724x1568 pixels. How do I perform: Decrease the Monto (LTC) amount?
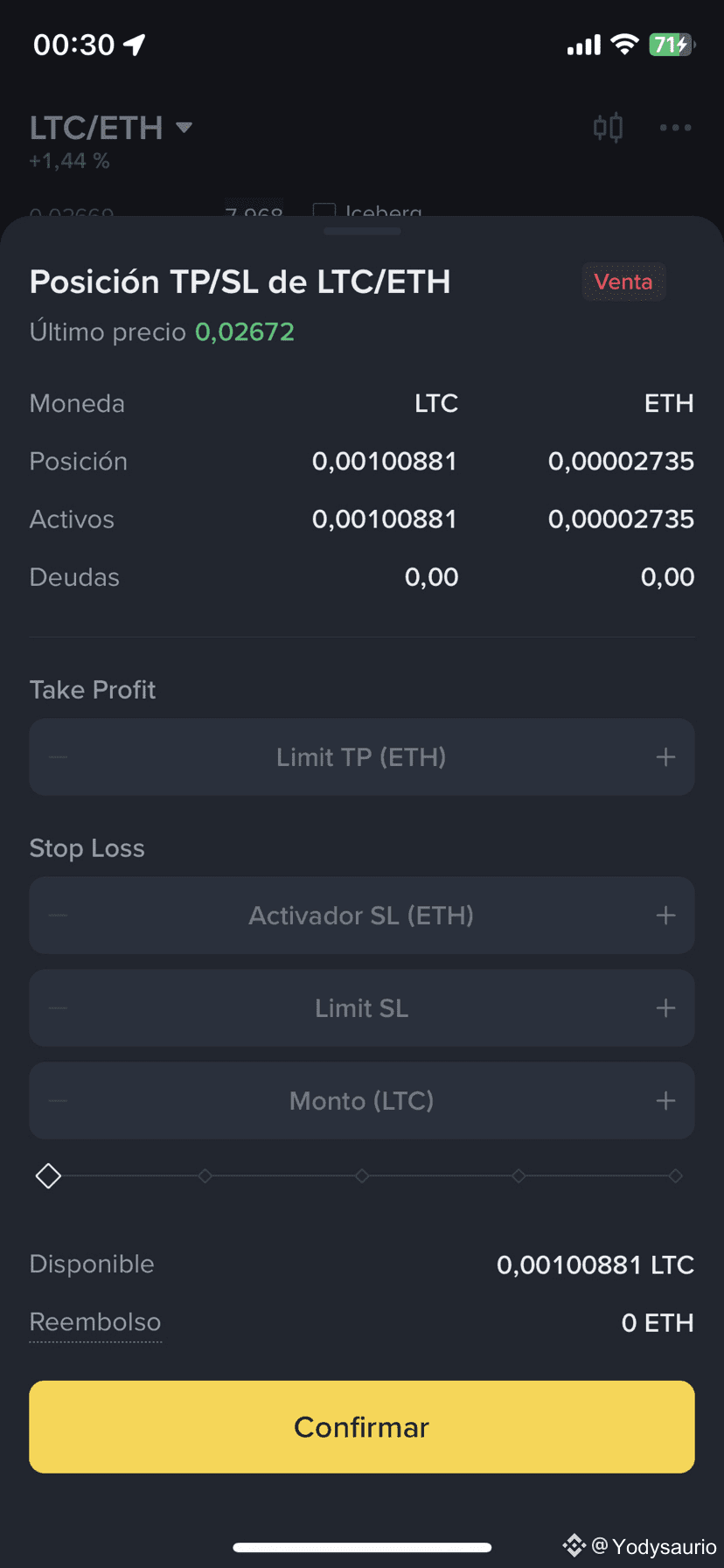click(59, 1101)
